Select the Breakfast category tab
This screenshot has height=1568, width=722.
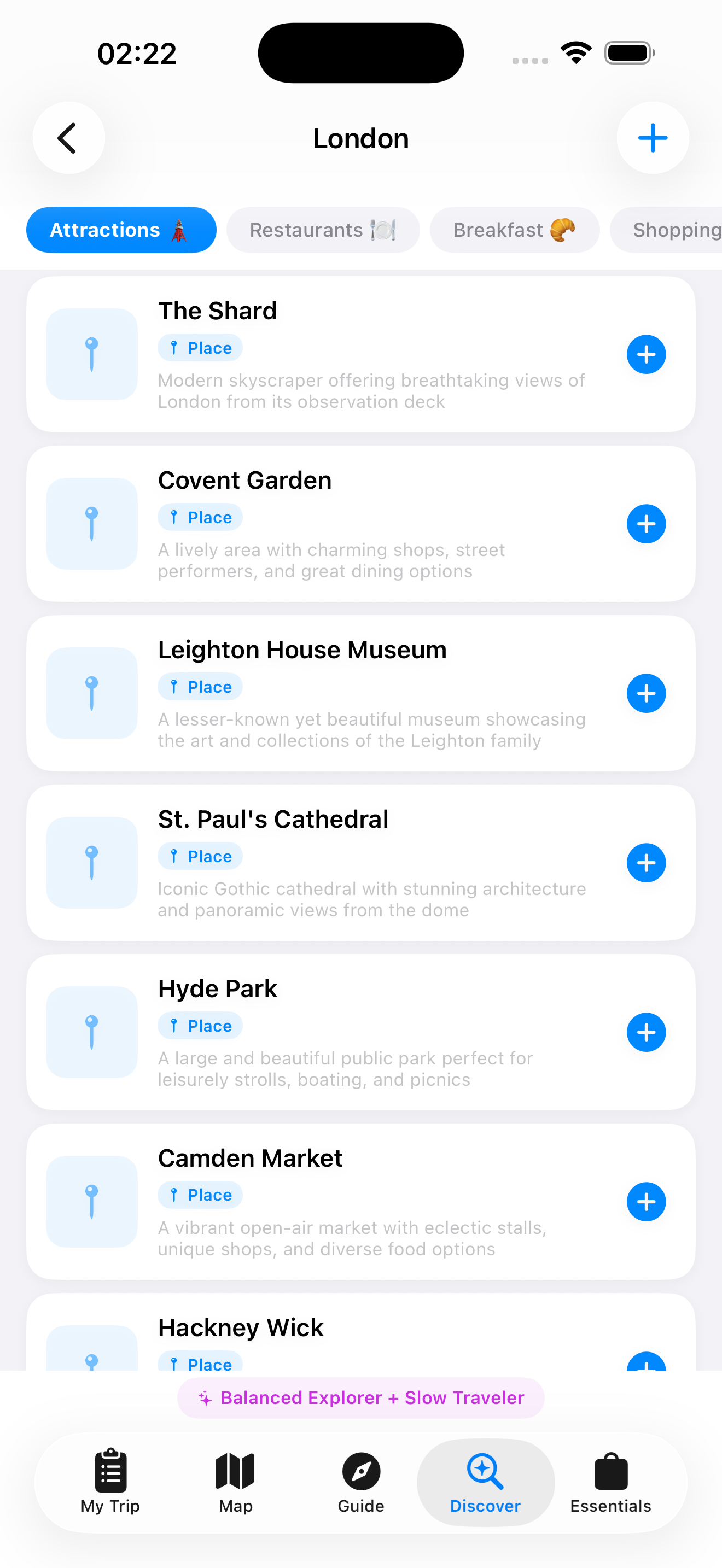(x=514, y=230)
